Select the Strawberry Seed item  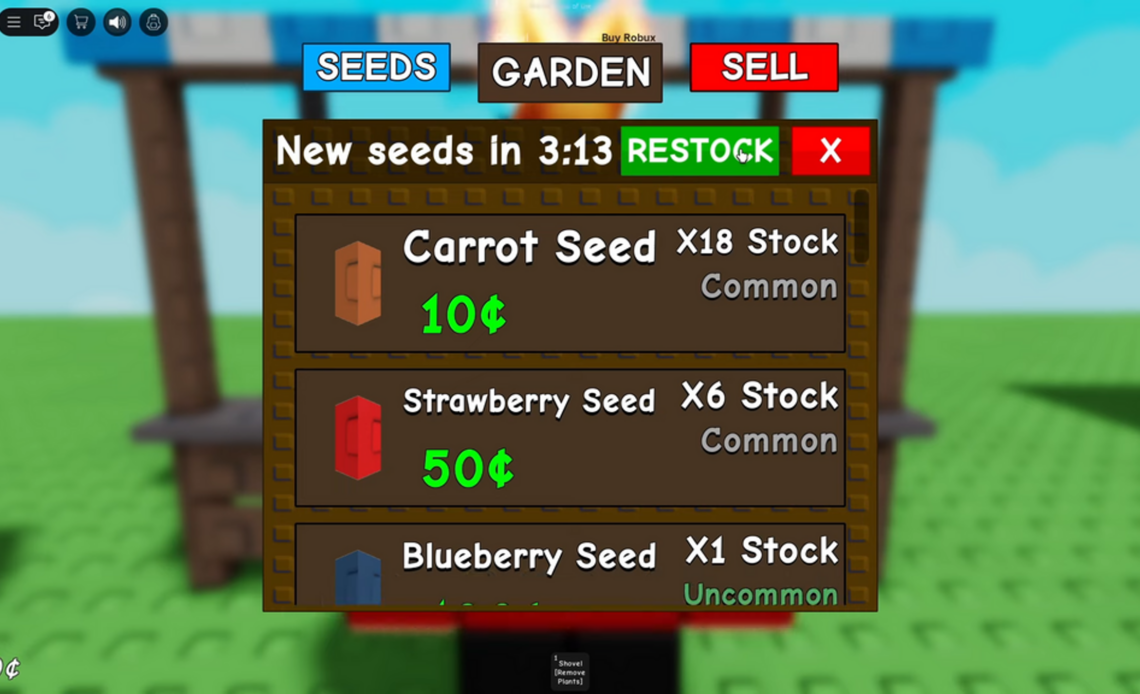570,438
